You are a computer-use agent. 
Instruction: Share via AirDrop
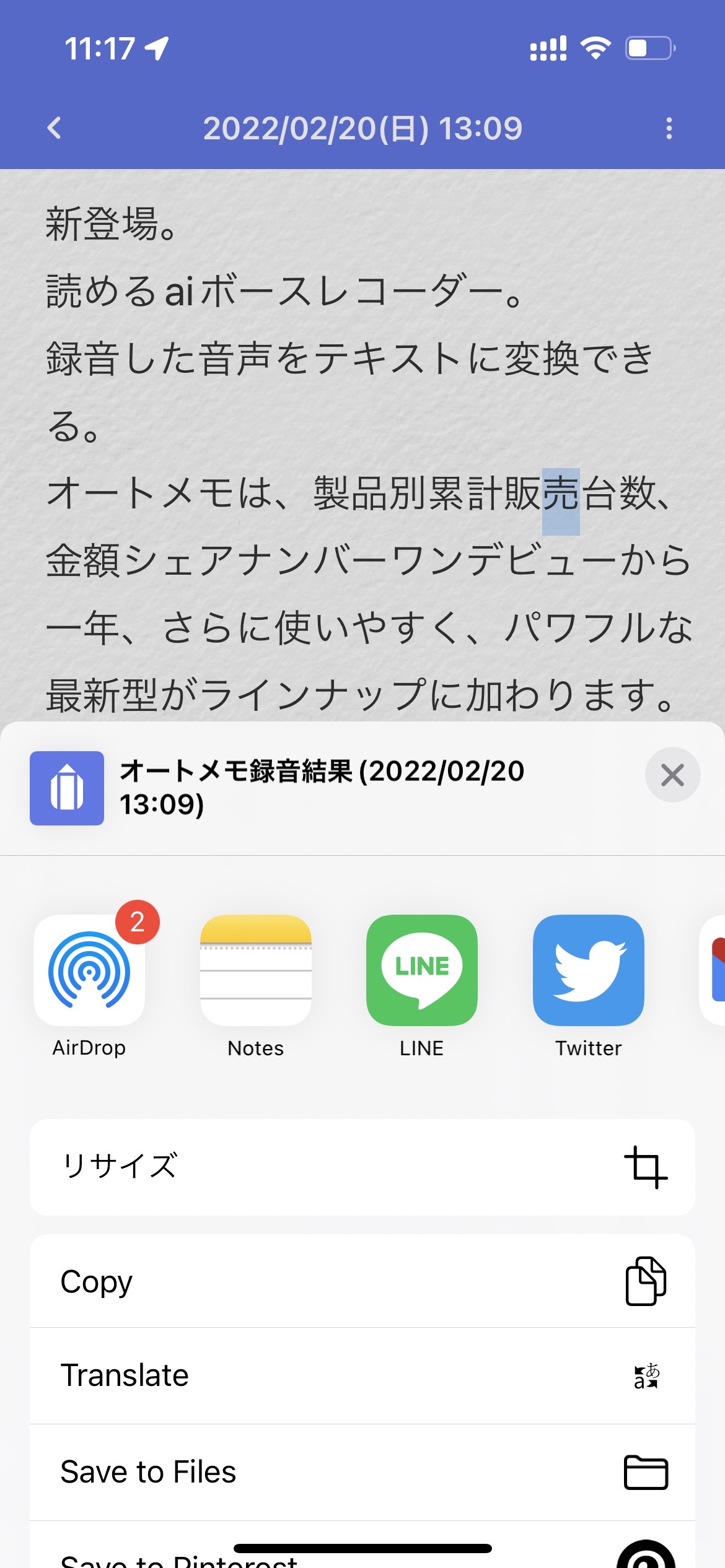(90, 970)
